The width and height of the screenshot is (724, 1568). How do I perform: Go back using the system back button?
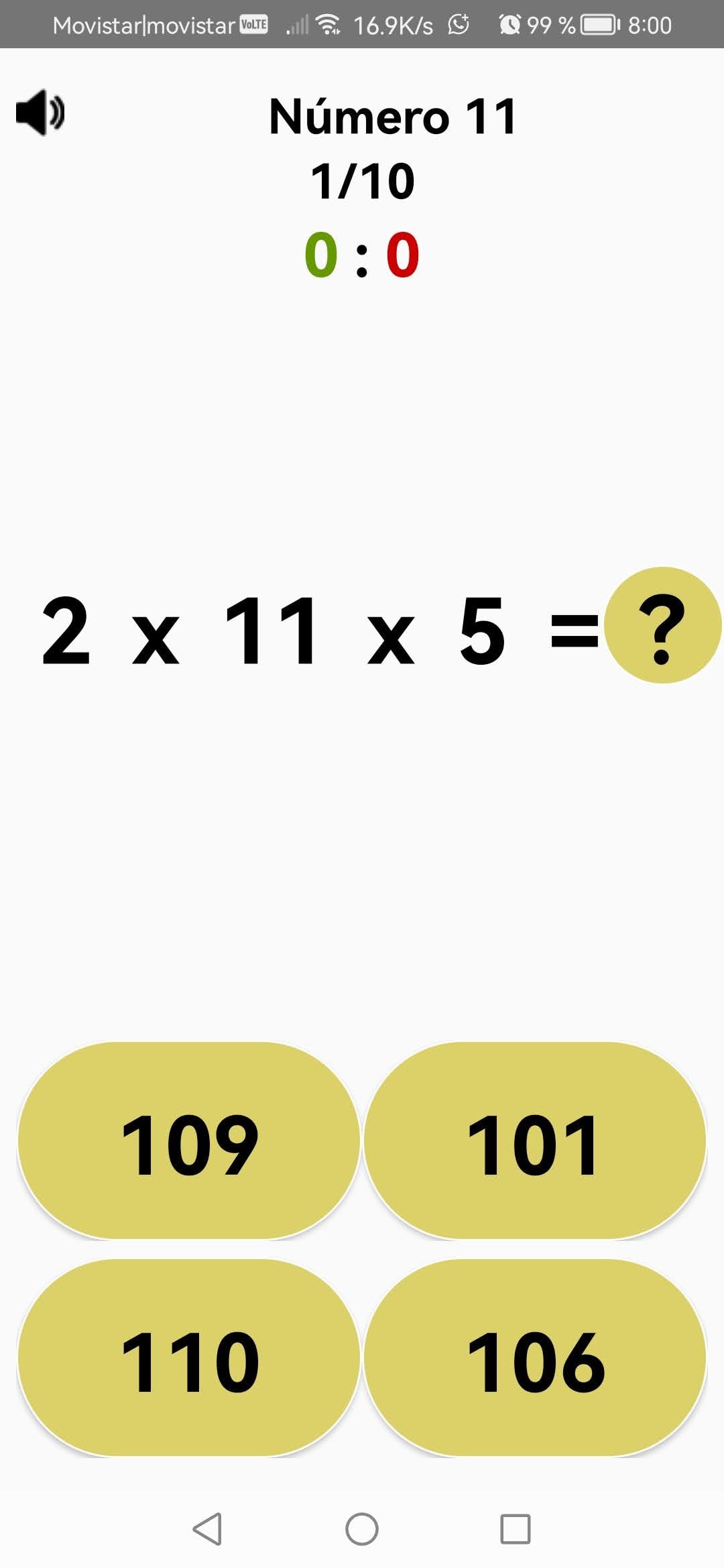[x=207, y=1529]
